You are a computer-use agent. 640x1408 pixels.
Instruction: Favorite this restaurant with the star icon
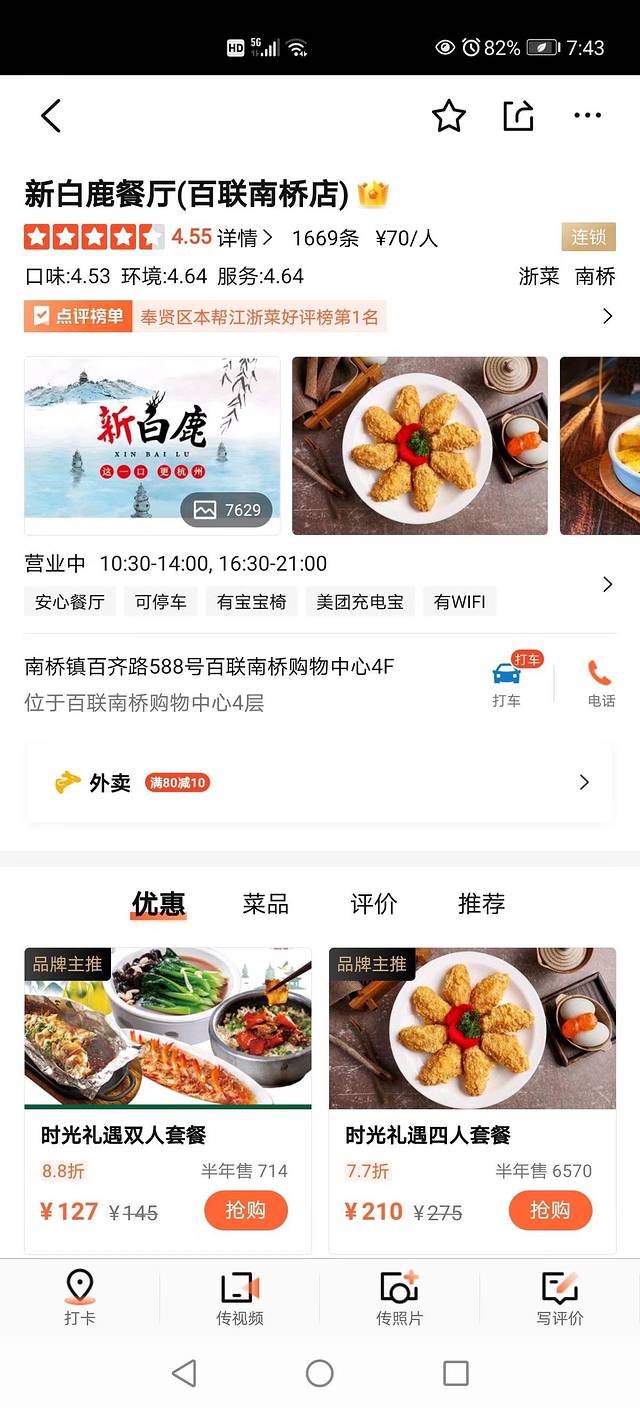tap(449, 116)
